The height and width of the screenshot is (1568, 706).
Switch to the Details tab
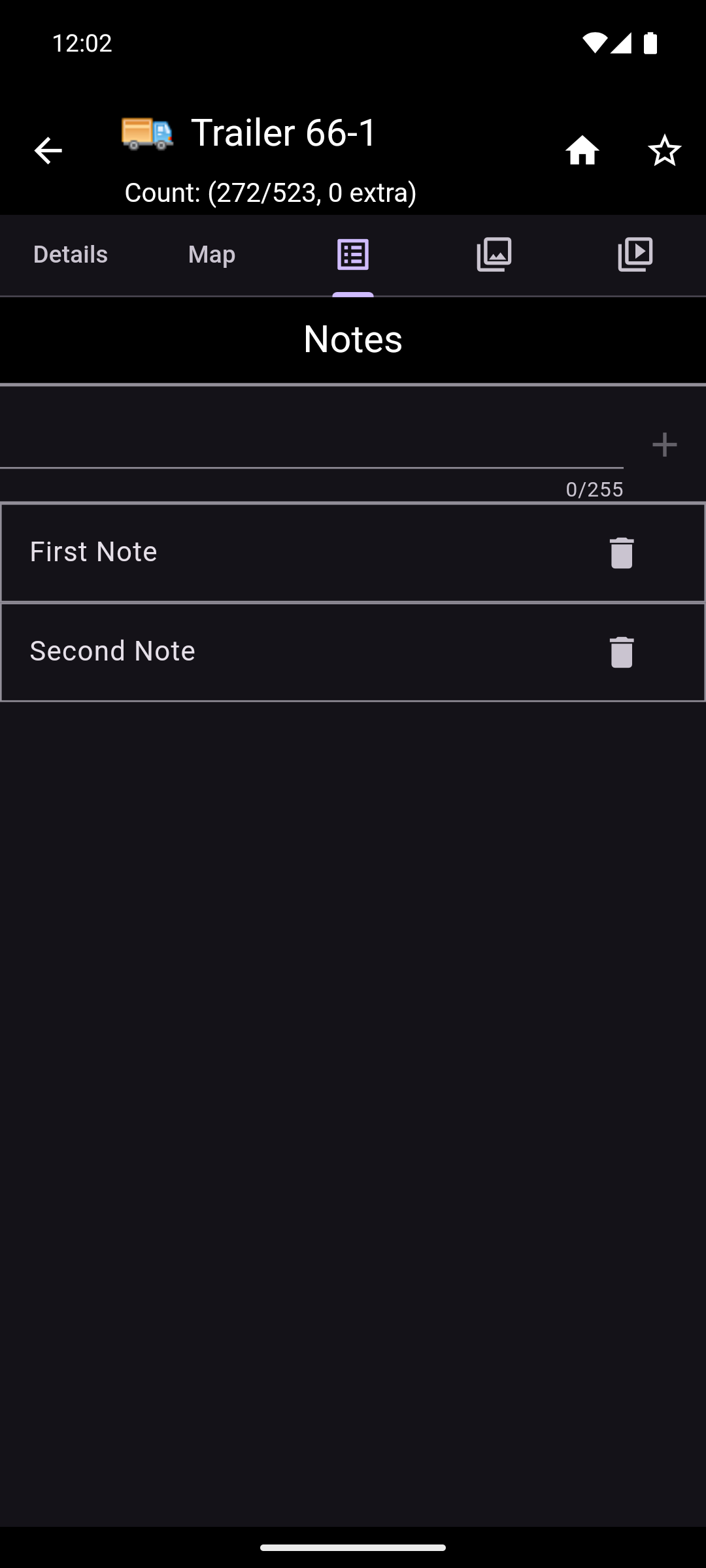(71, 255)
